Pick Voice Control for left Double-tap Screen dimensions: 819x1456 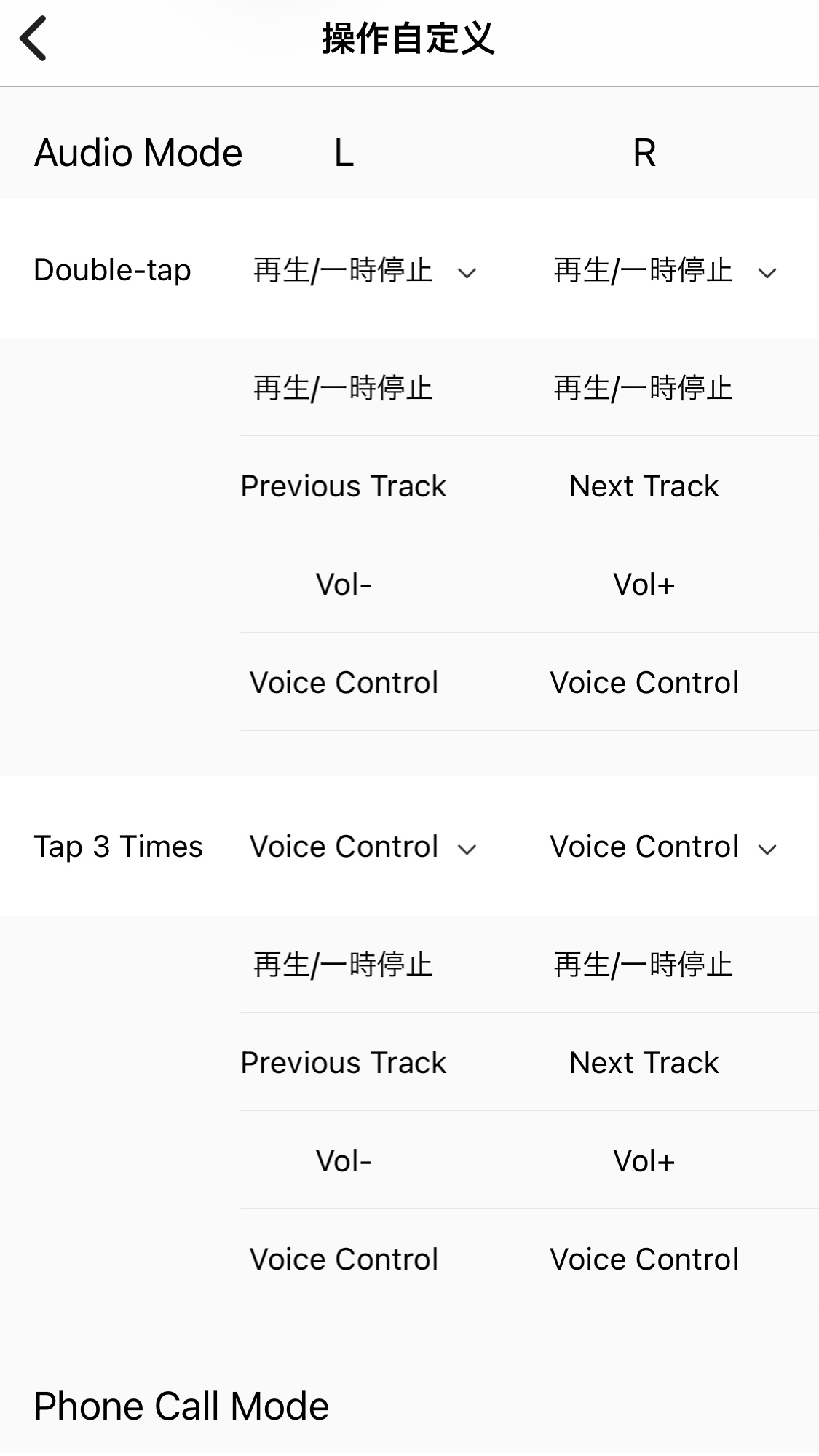[x=344, y=683]
